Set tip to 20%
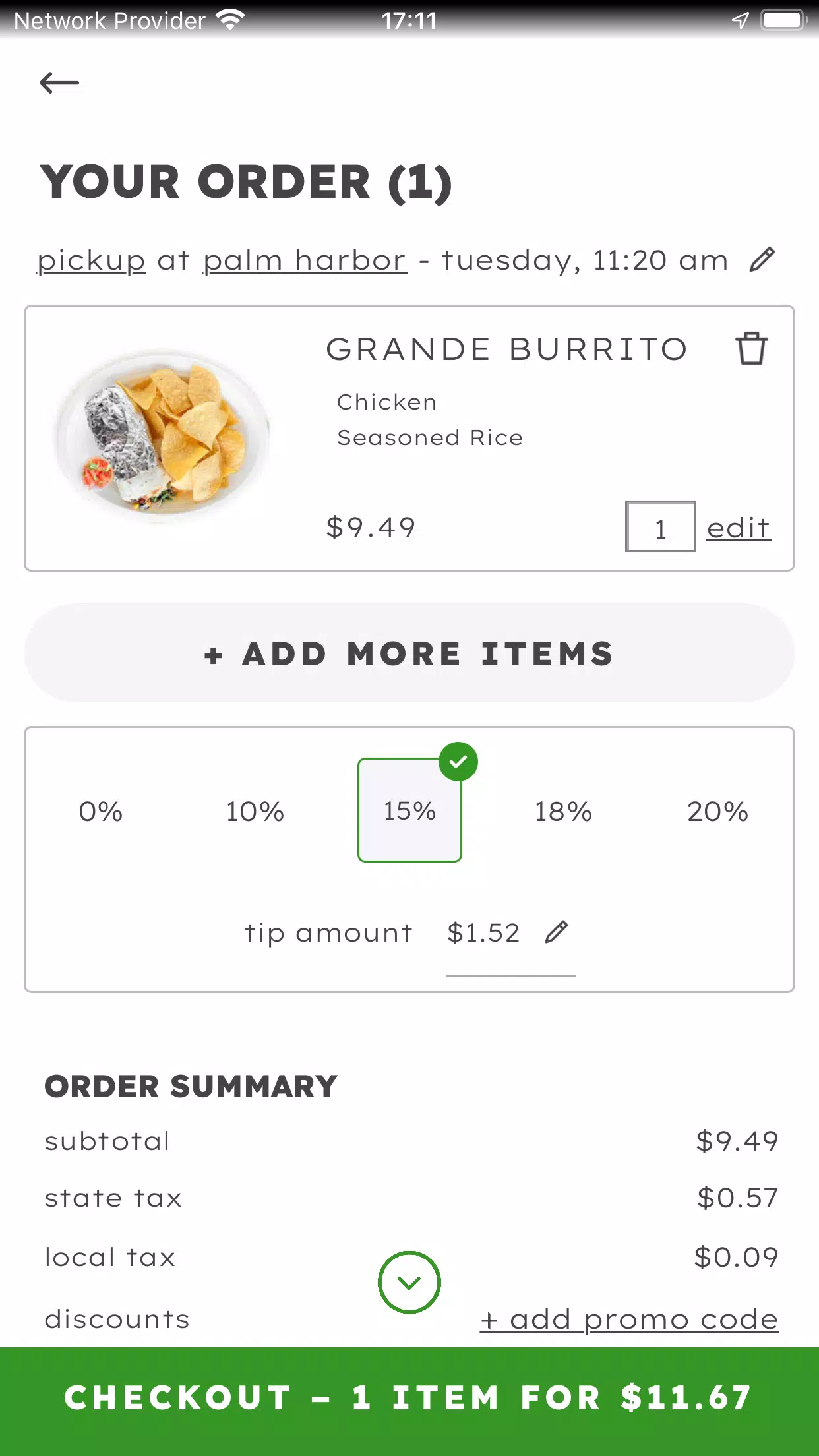The width and height of the screenshot is (819, 1456). point(717,811)
